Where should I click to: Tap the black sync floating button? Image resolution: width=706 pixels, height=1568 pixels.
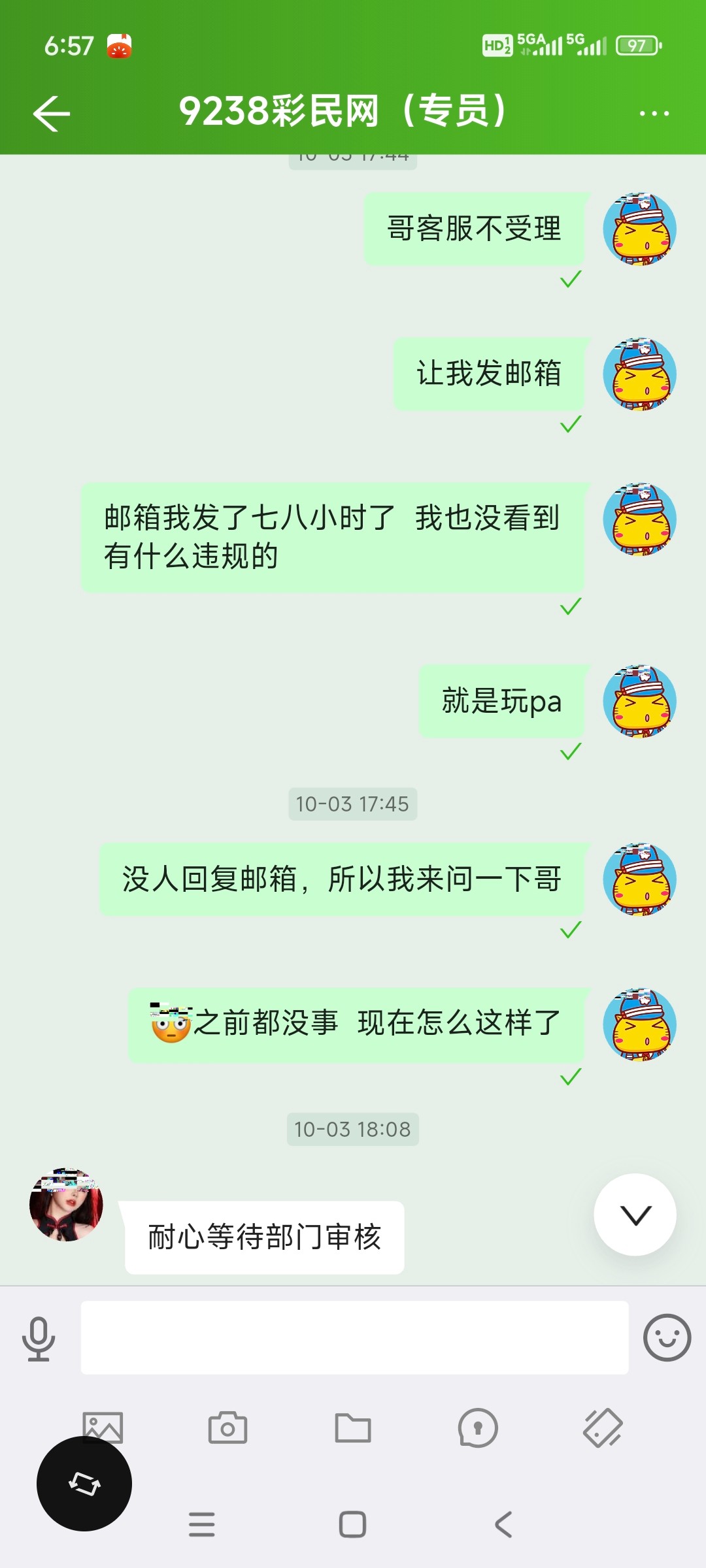click(x=84, y=1483)
